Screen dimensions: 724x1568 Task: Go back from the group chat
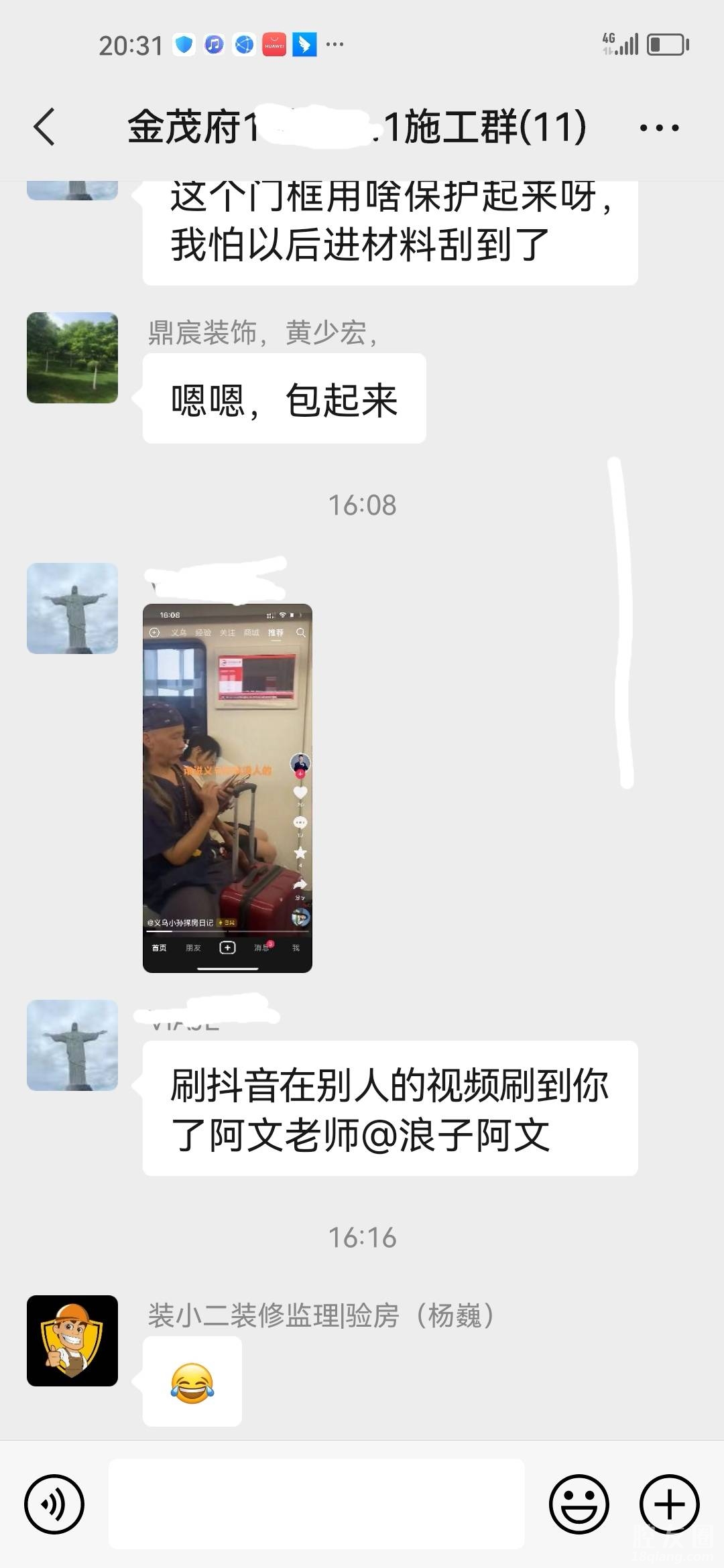click(44, 127)
